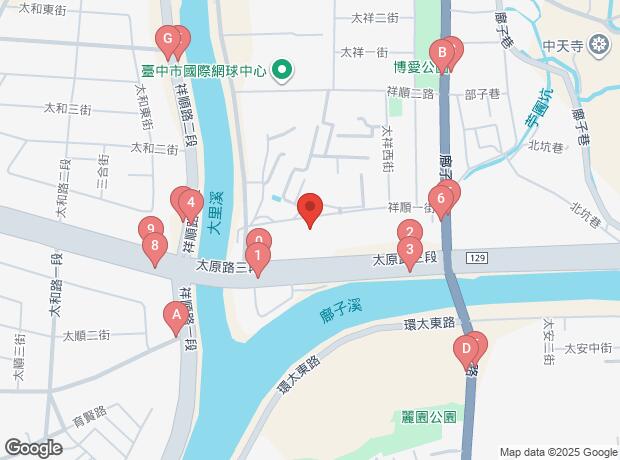Select the marker numbered 8
This screenshot has width=620, height=460.
[x=153, y=245]
